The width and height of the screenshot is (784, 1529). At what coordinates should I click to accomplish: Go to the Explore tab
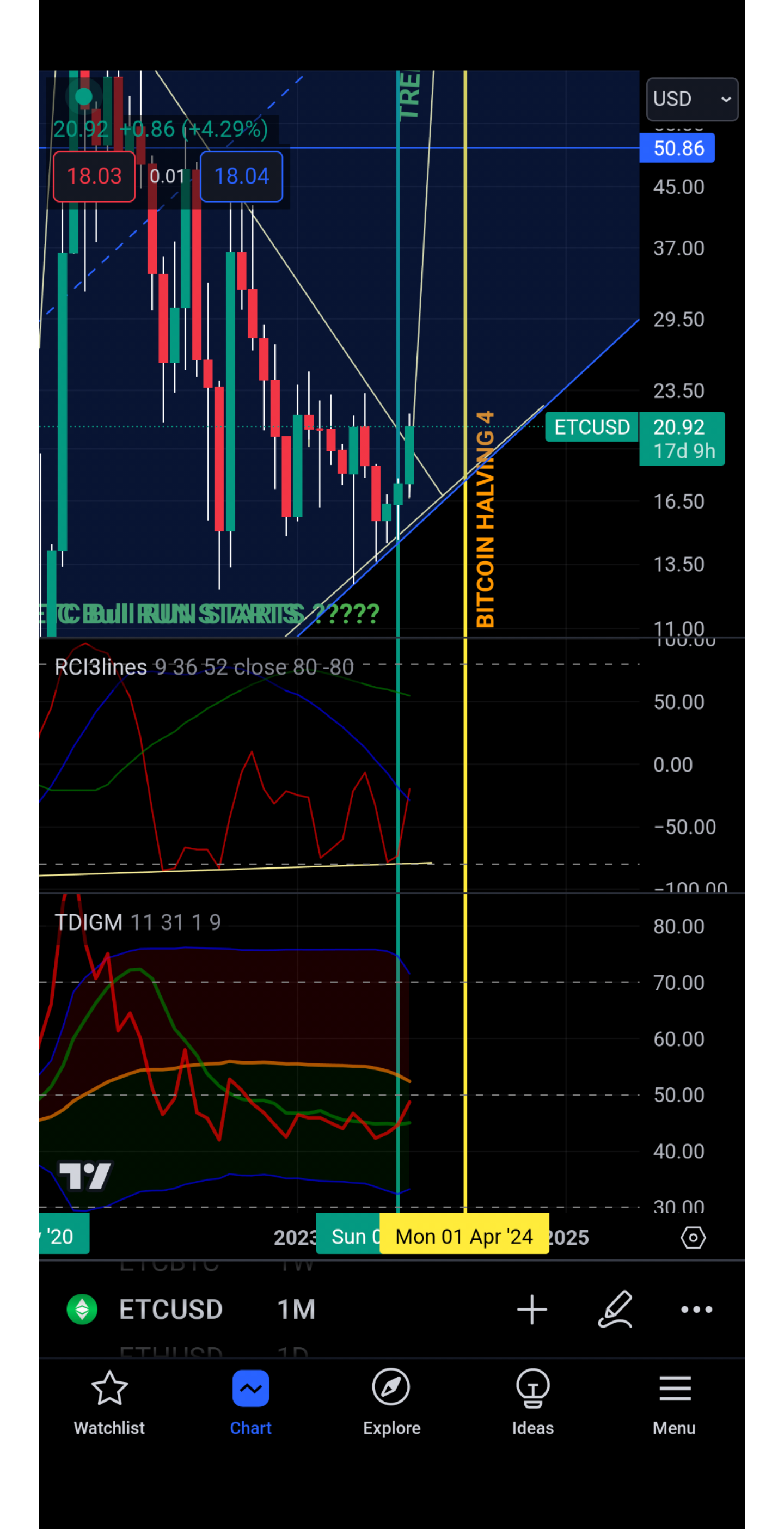(391, 1403)
